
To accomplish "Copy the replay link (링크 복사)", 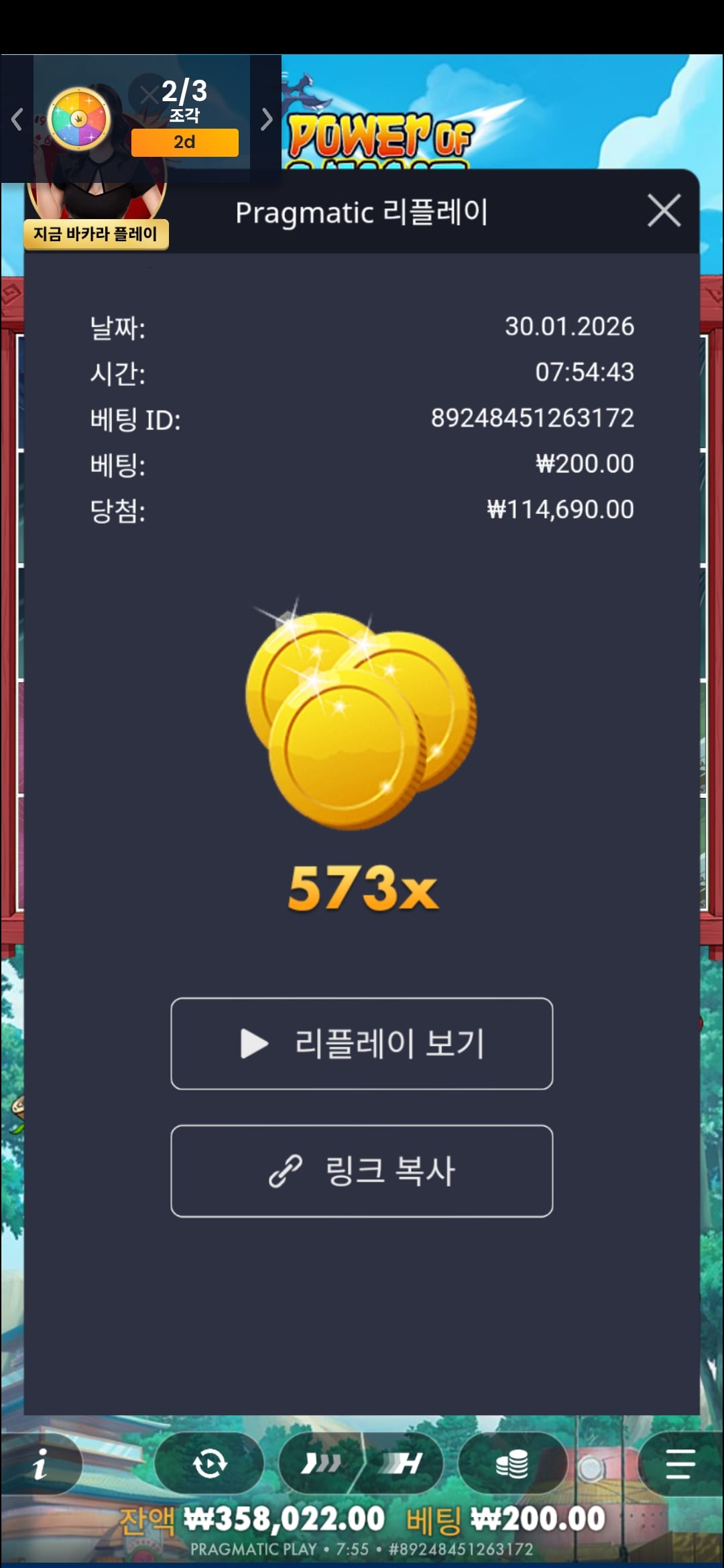I will click(361, 1171).
